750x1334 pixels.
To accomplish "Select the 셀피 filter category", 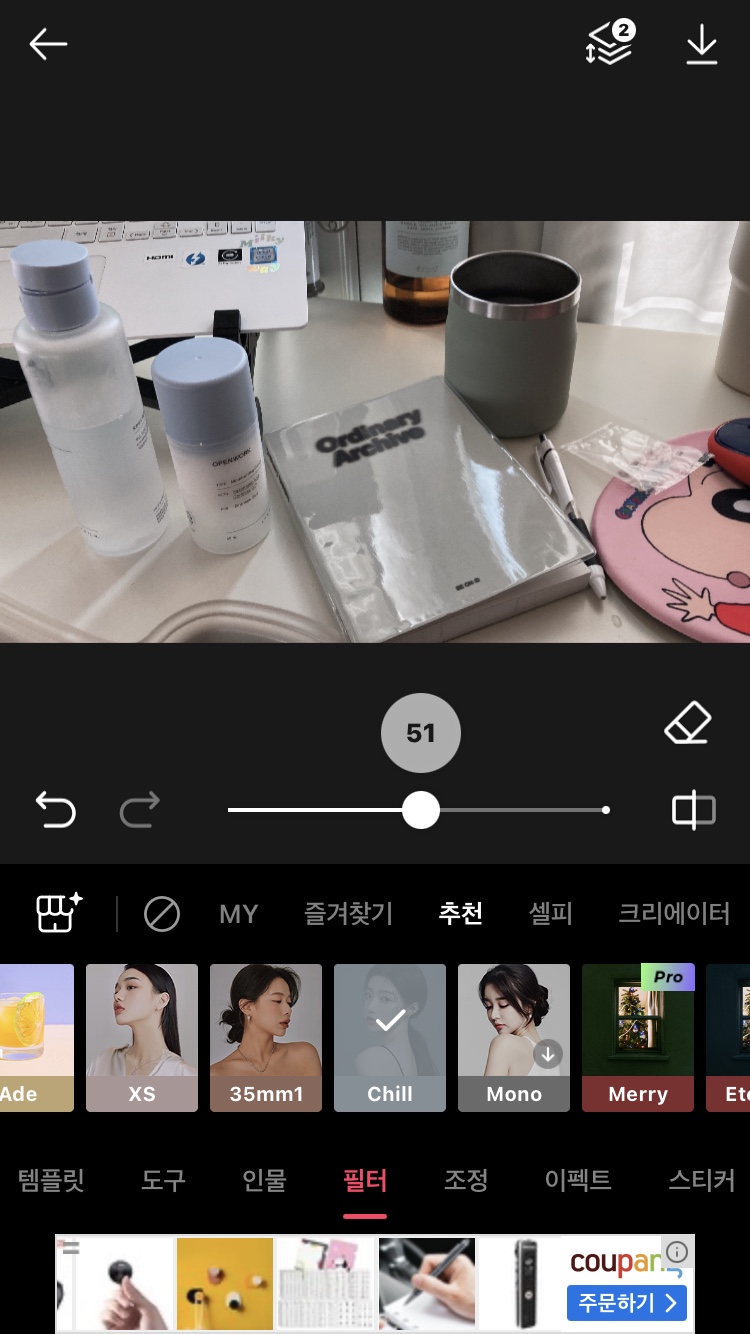I will (x=551, y=913).
